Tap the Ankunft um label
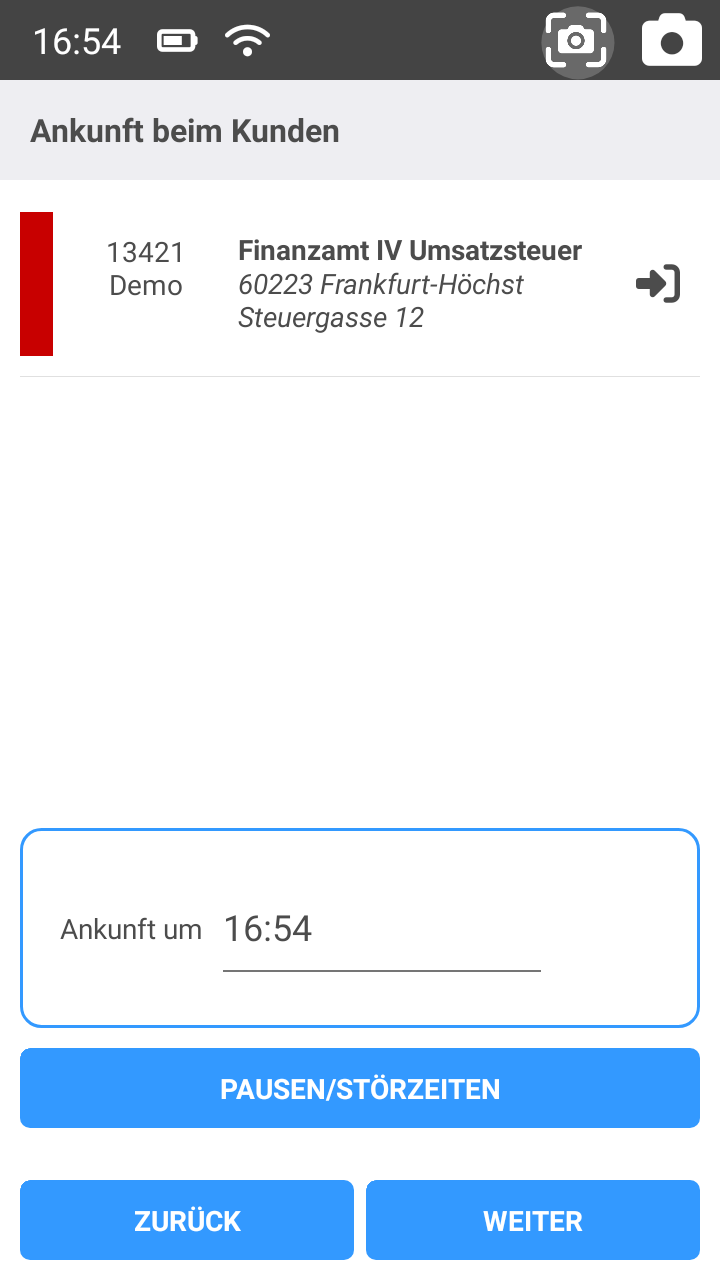The width and height of the screenshot is (720, 1280). tap(131, 929)
